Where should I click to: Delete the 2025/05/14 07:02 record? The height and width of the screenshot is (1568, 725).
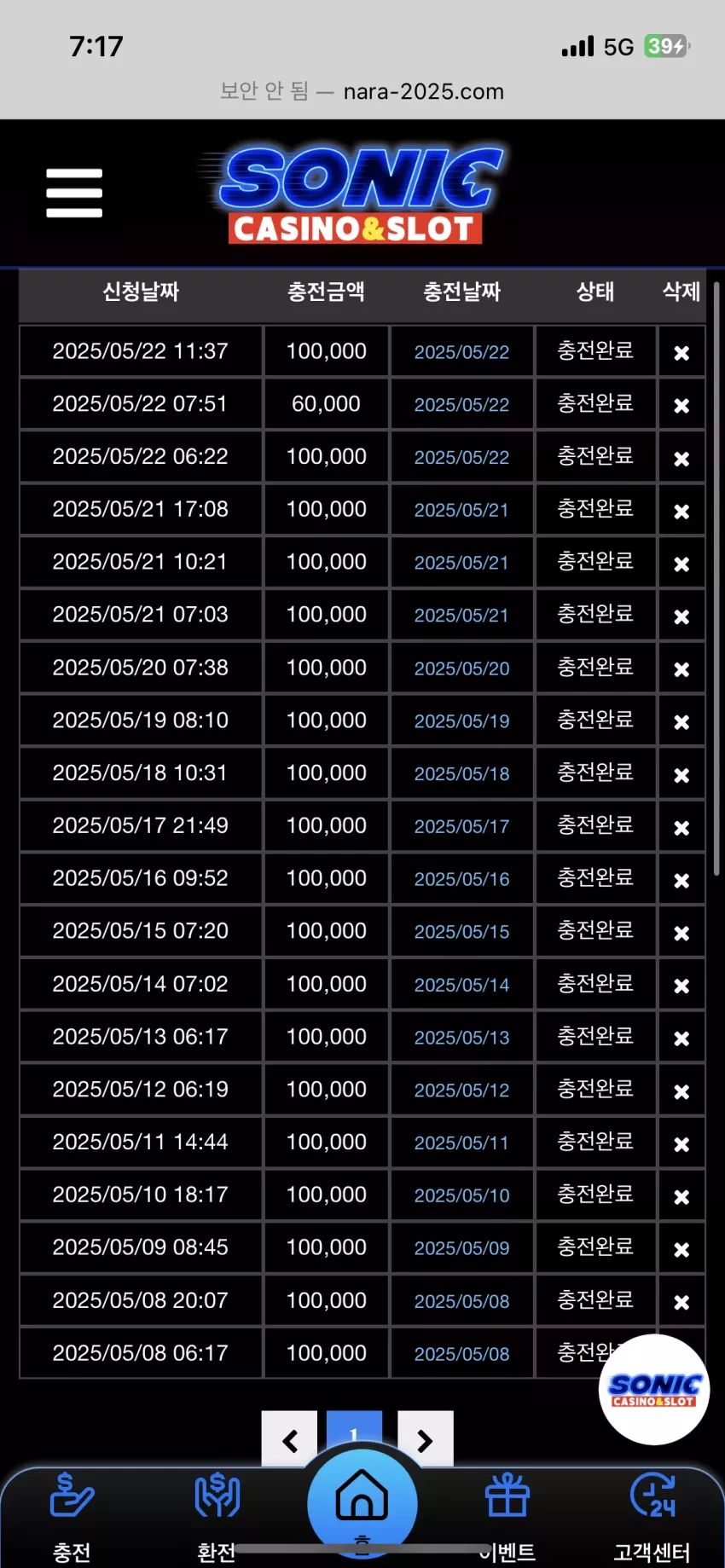coord(681,986)
